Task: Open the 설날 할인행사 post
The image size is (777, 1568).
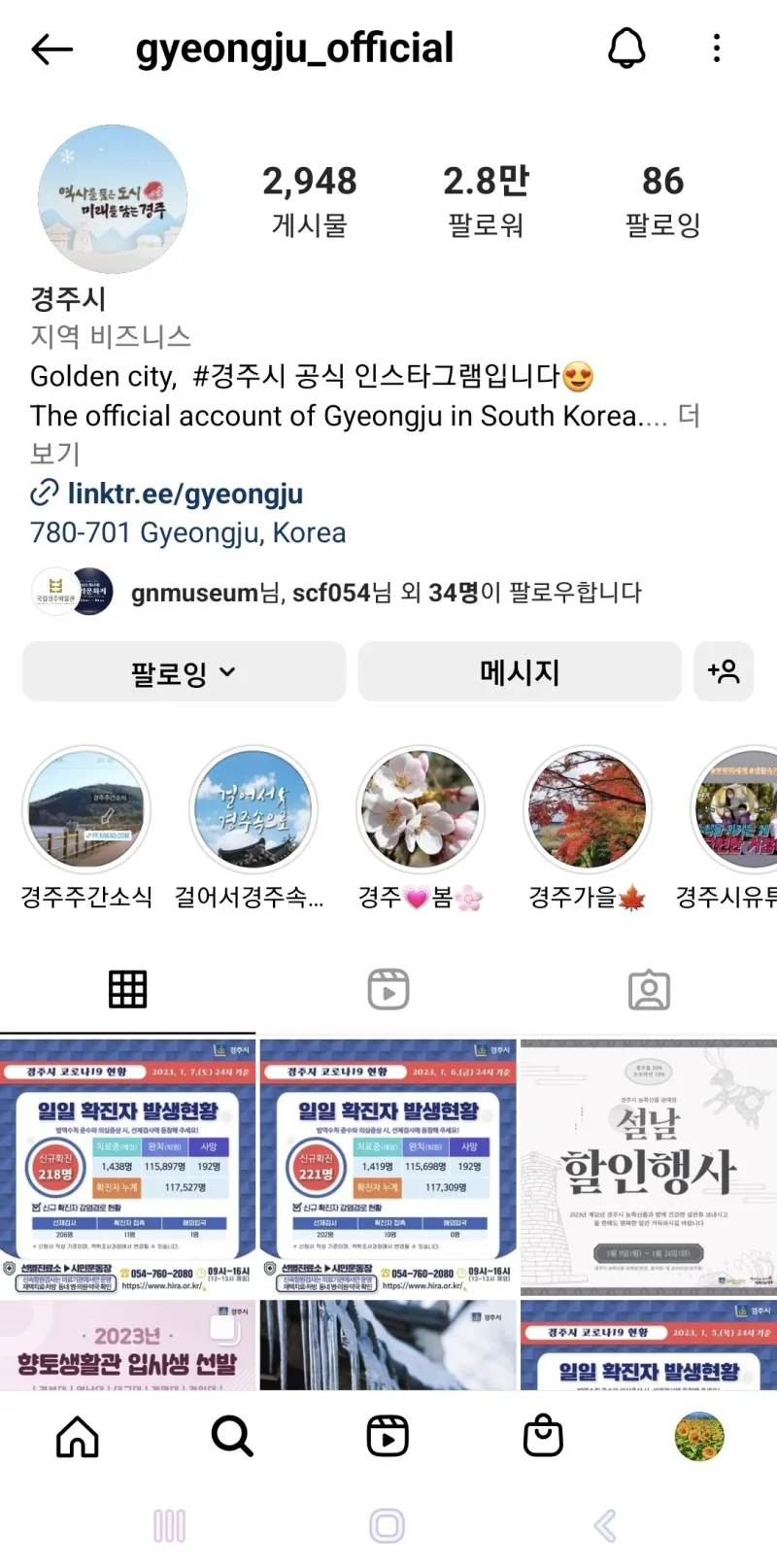Action: coord(649,1167)
